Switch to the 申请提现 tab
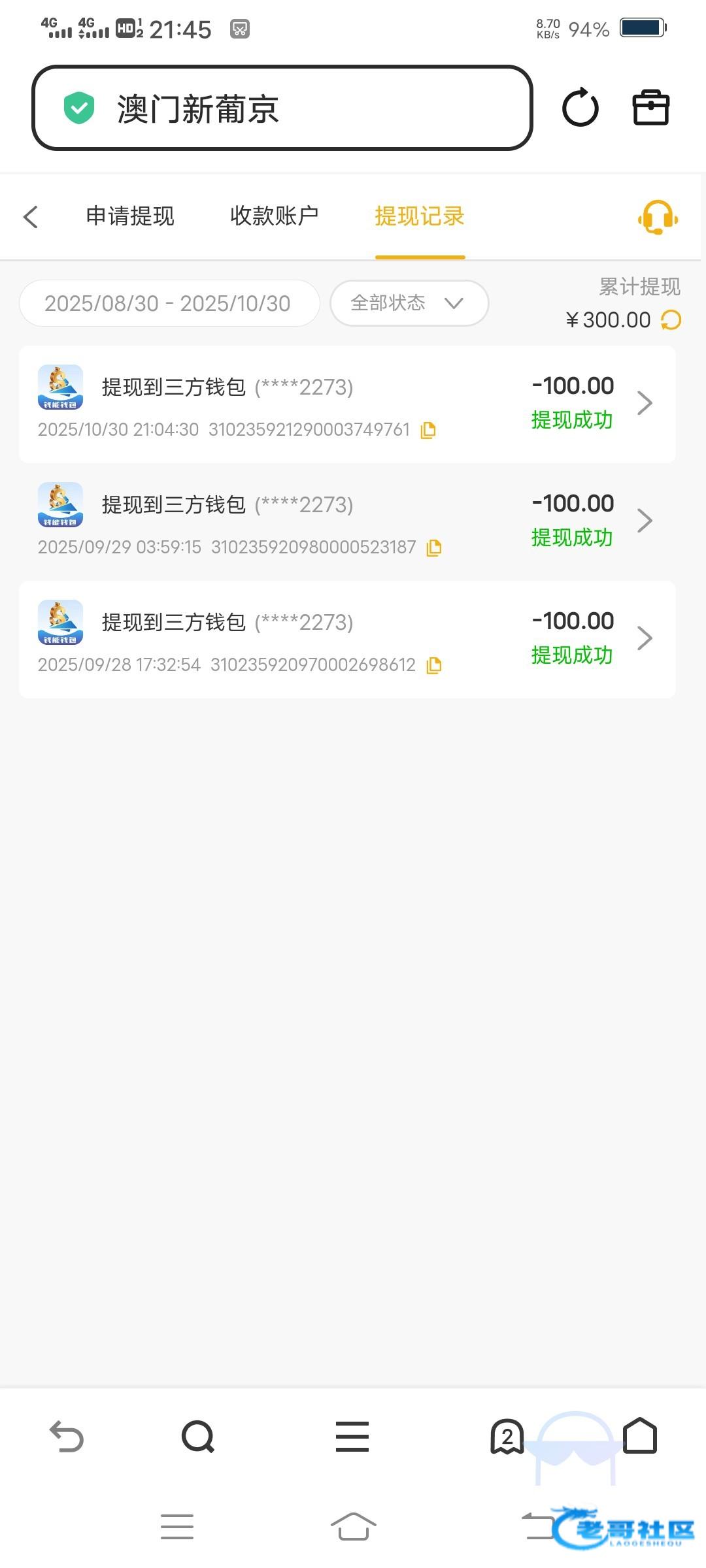This screenshot has width=706, height=1568. coord(130,216)
